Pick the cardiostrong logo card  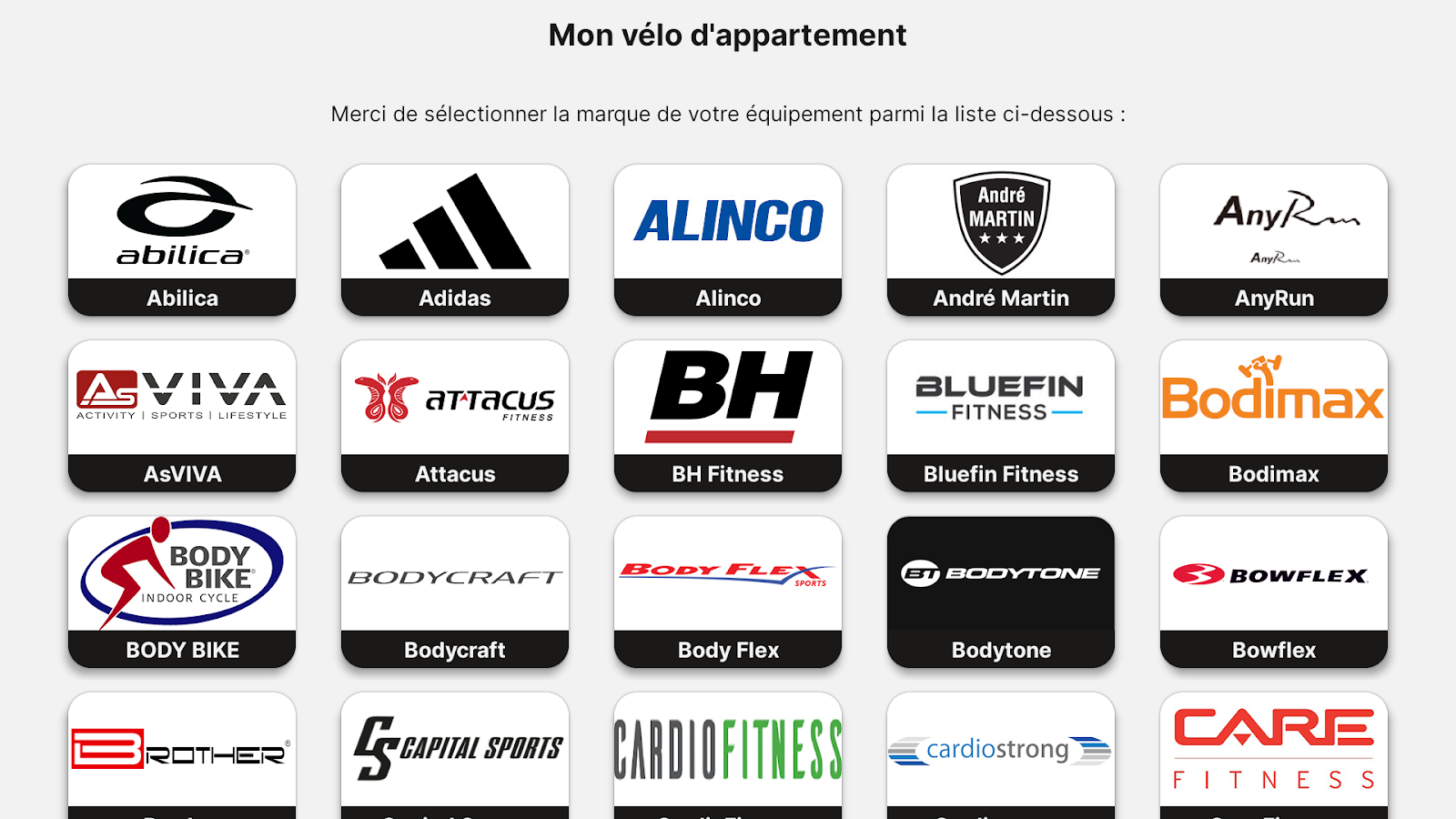coord(1001,752)
